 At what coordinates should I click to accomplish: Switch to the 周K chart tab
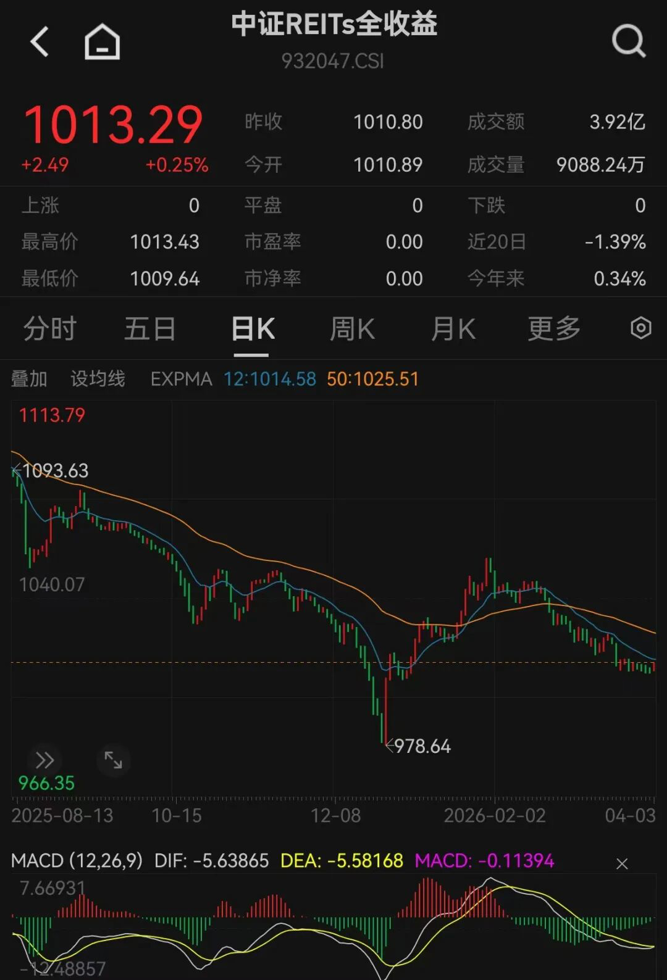352,328
